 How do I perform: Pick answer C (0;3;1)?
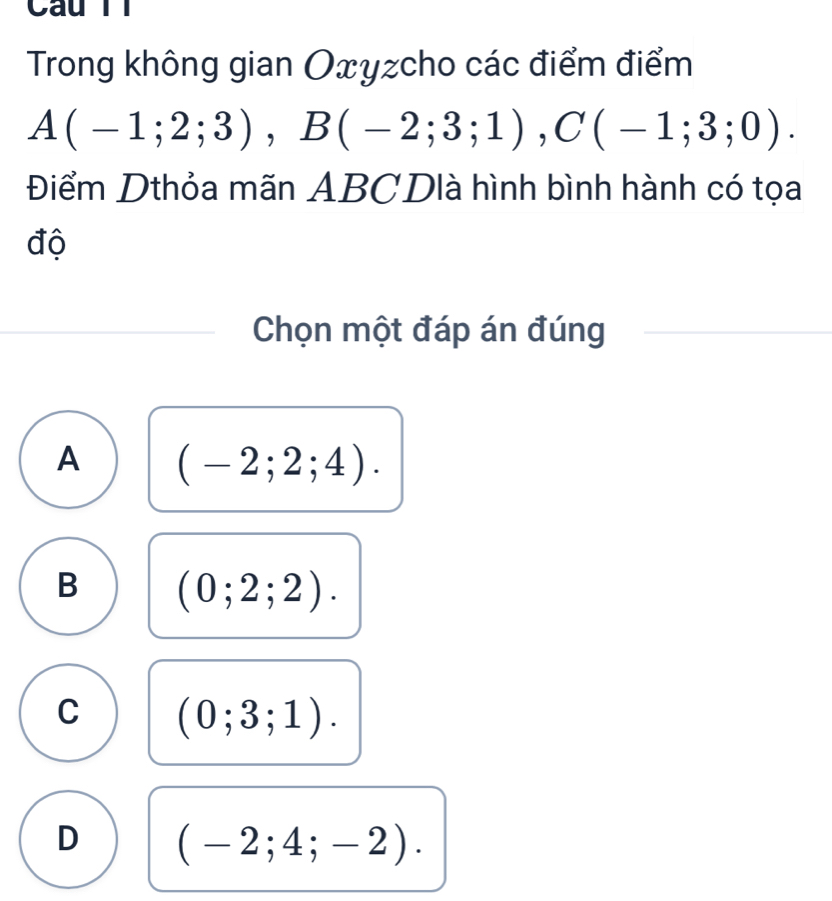click(69, 712)
